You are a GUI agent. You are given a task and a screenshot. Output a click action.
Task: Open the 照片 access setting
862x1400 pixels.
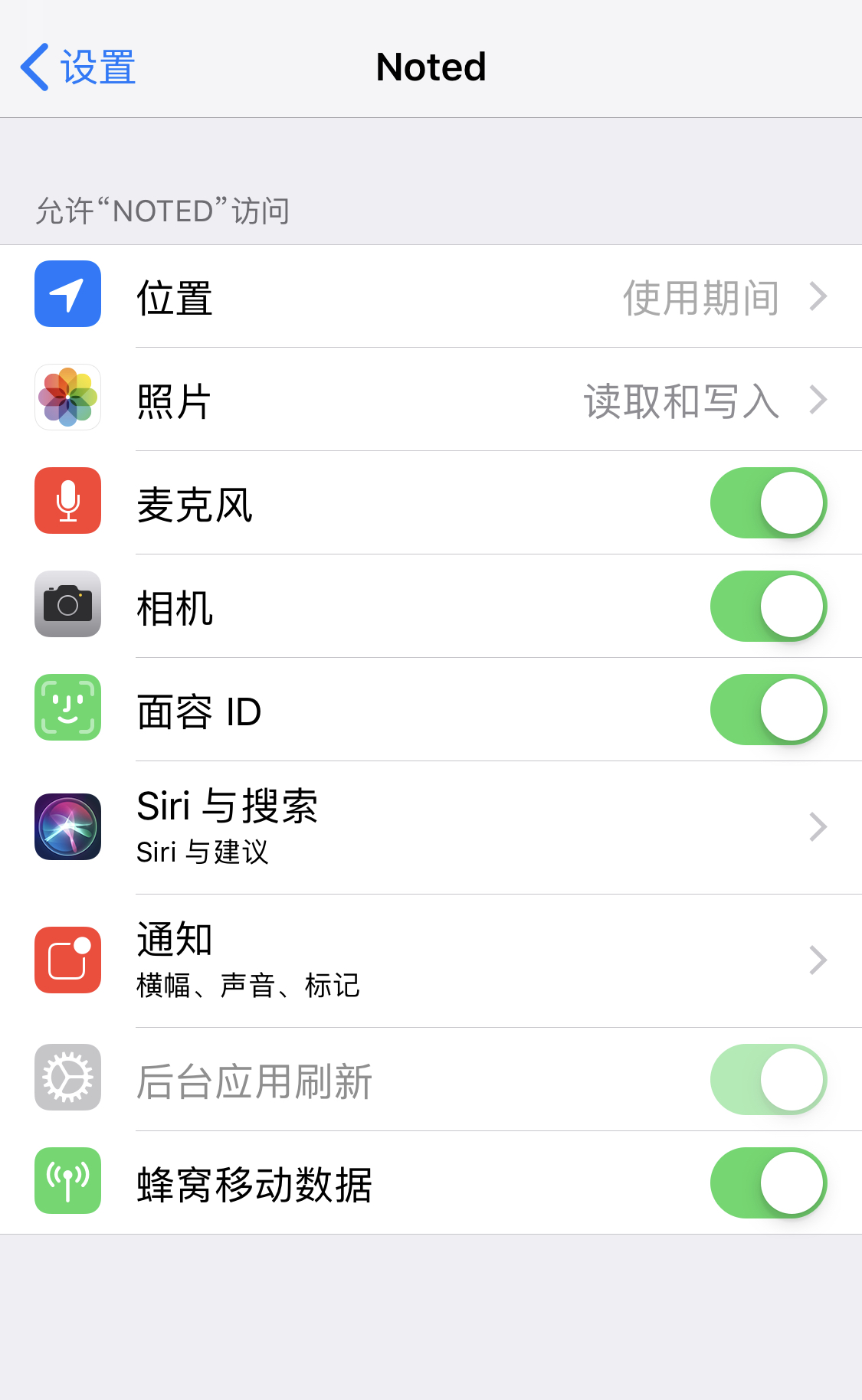(x=431, y=400)
